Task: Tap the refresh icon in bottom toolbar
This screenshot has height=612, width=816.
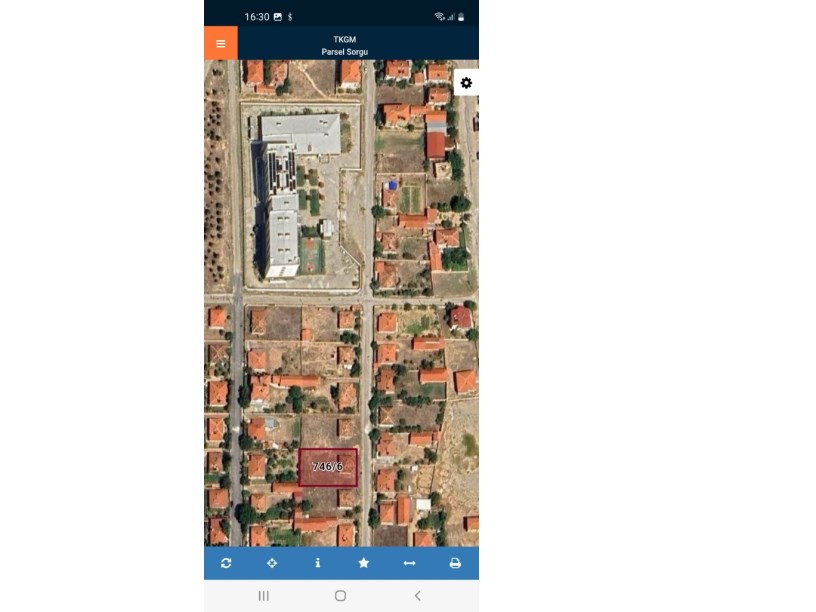Action: click(x=226, y=563)
